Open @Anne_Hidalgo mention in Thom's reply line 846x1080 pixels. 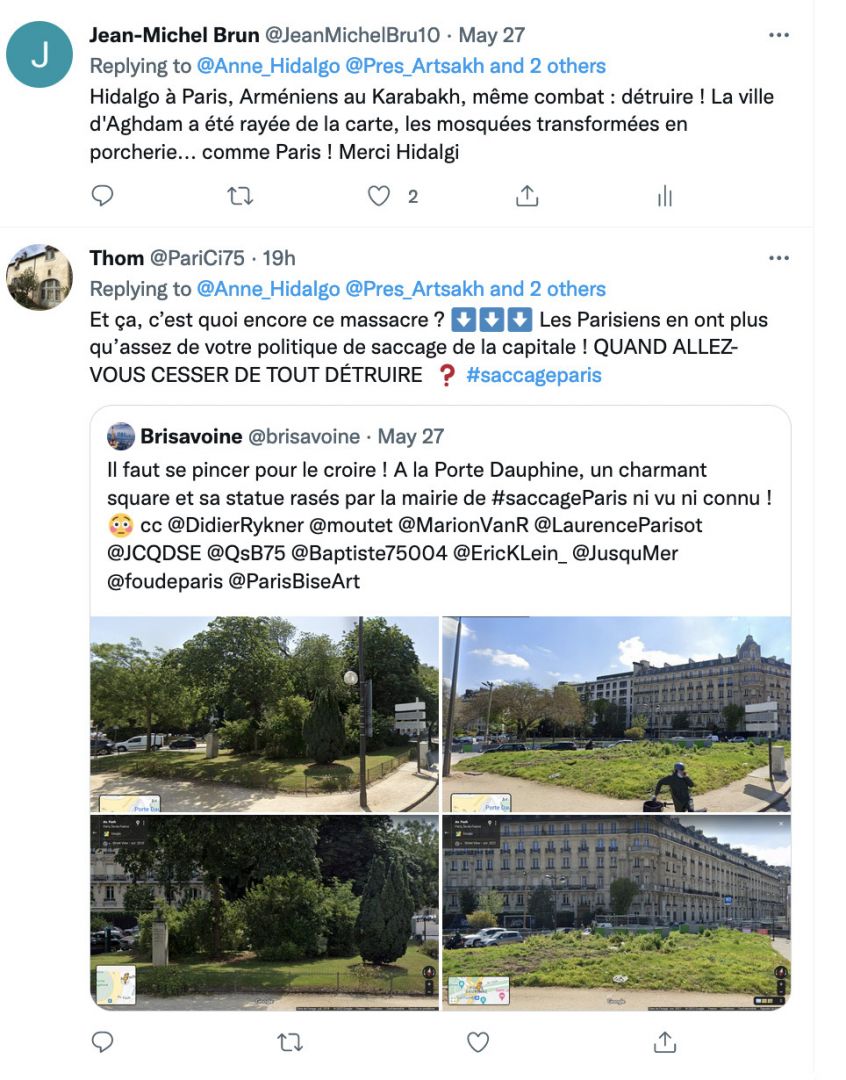pyautogui.click(x=267, y=289)
